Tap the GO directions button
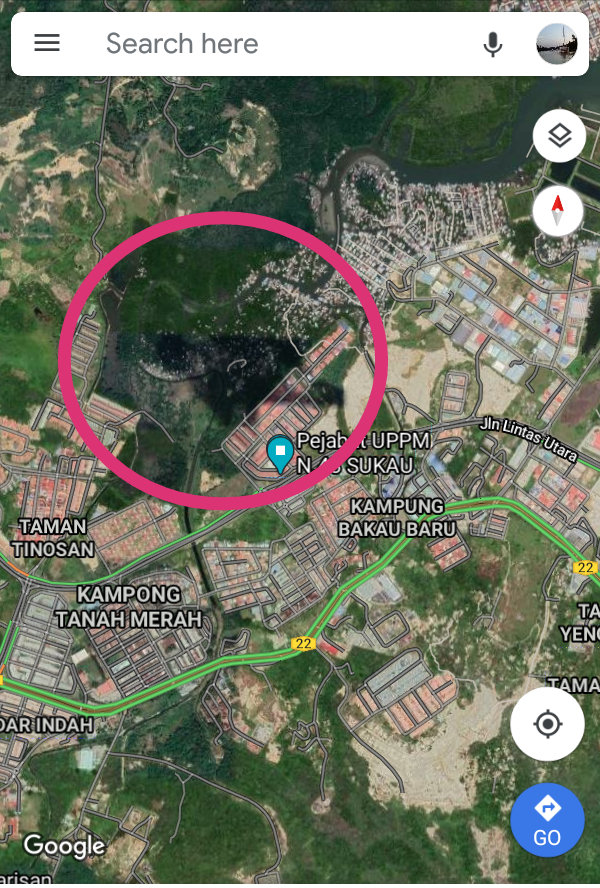This screenshot has width=600, height=888. point(547,819)
